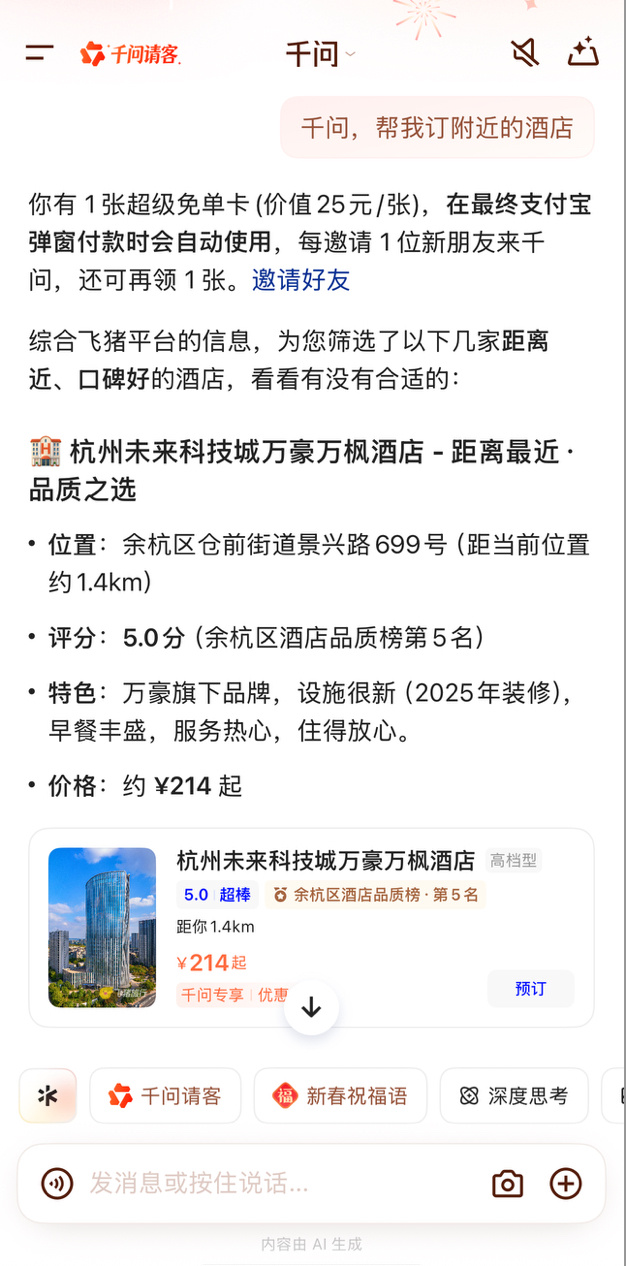
Task: Expand the 千问 model dropdown
Action: [320, 54]
